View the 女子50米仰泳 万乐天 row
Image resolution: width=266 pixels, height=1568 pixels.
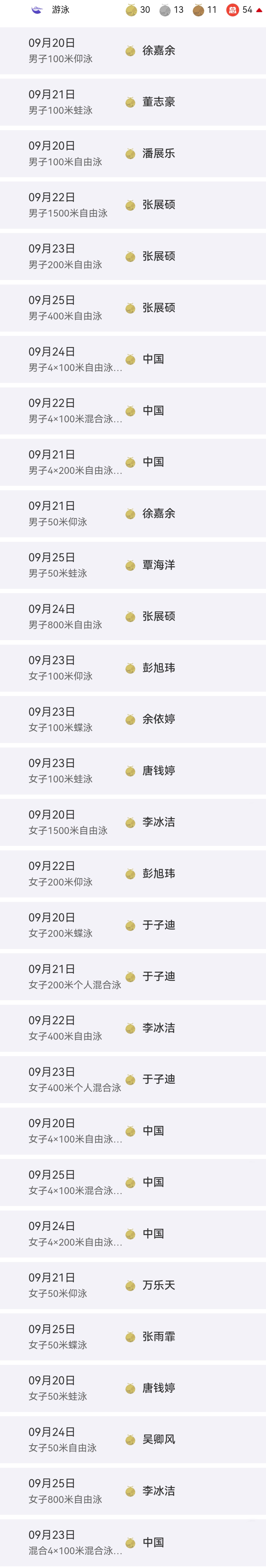133,1285
